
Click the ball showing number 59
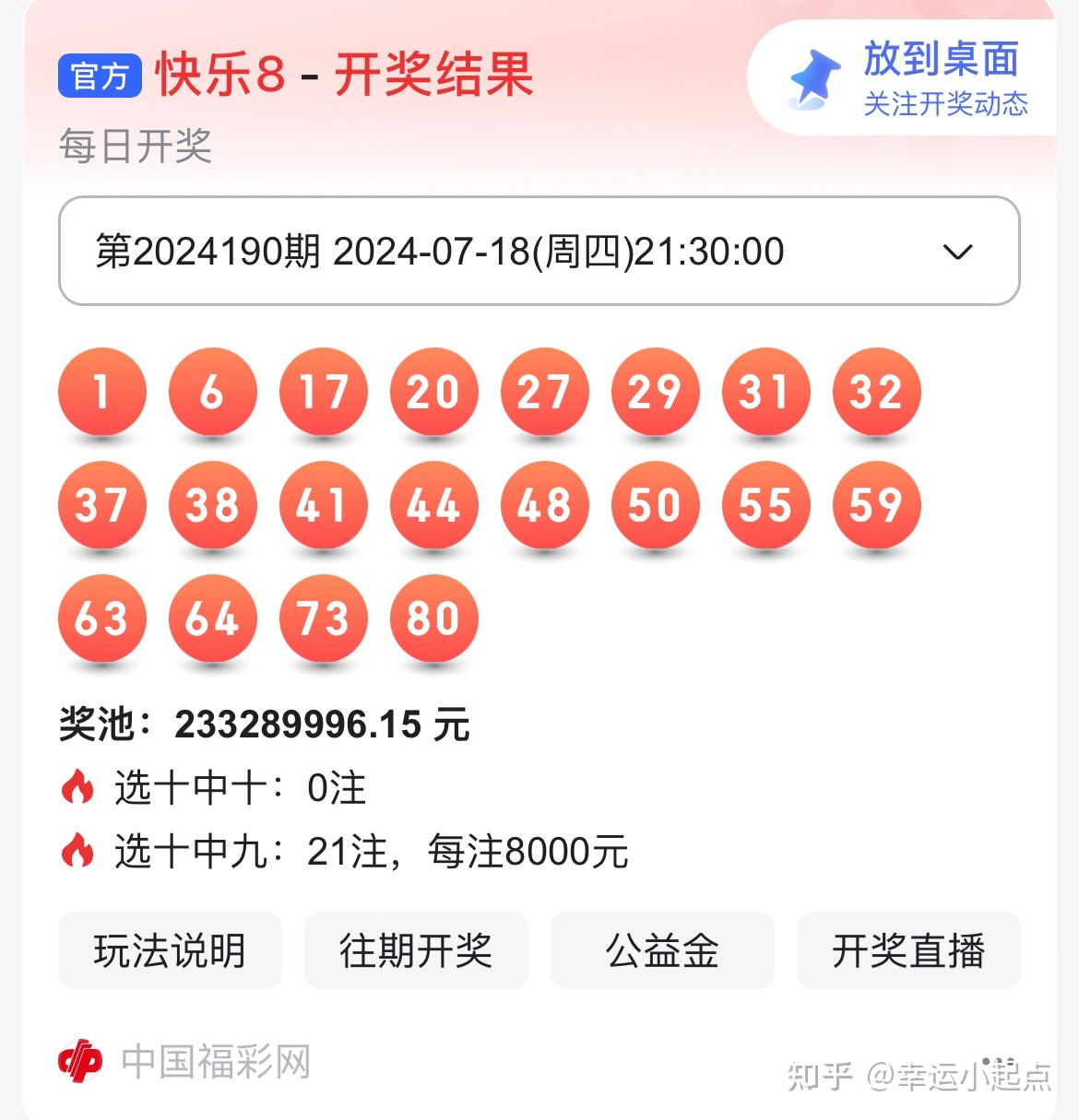(x=876, y=505)
